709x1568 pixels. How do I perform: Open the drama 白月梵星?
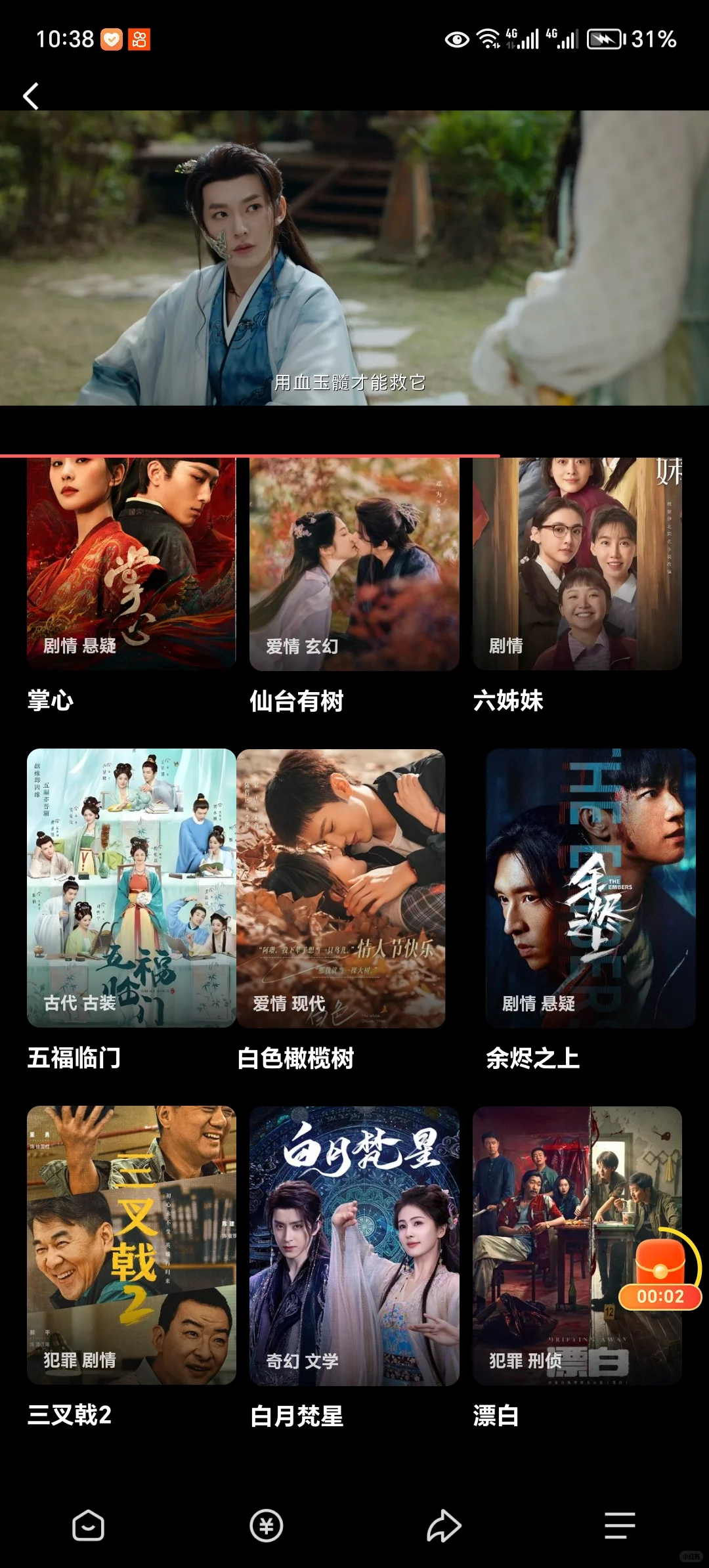point(354,1246)
